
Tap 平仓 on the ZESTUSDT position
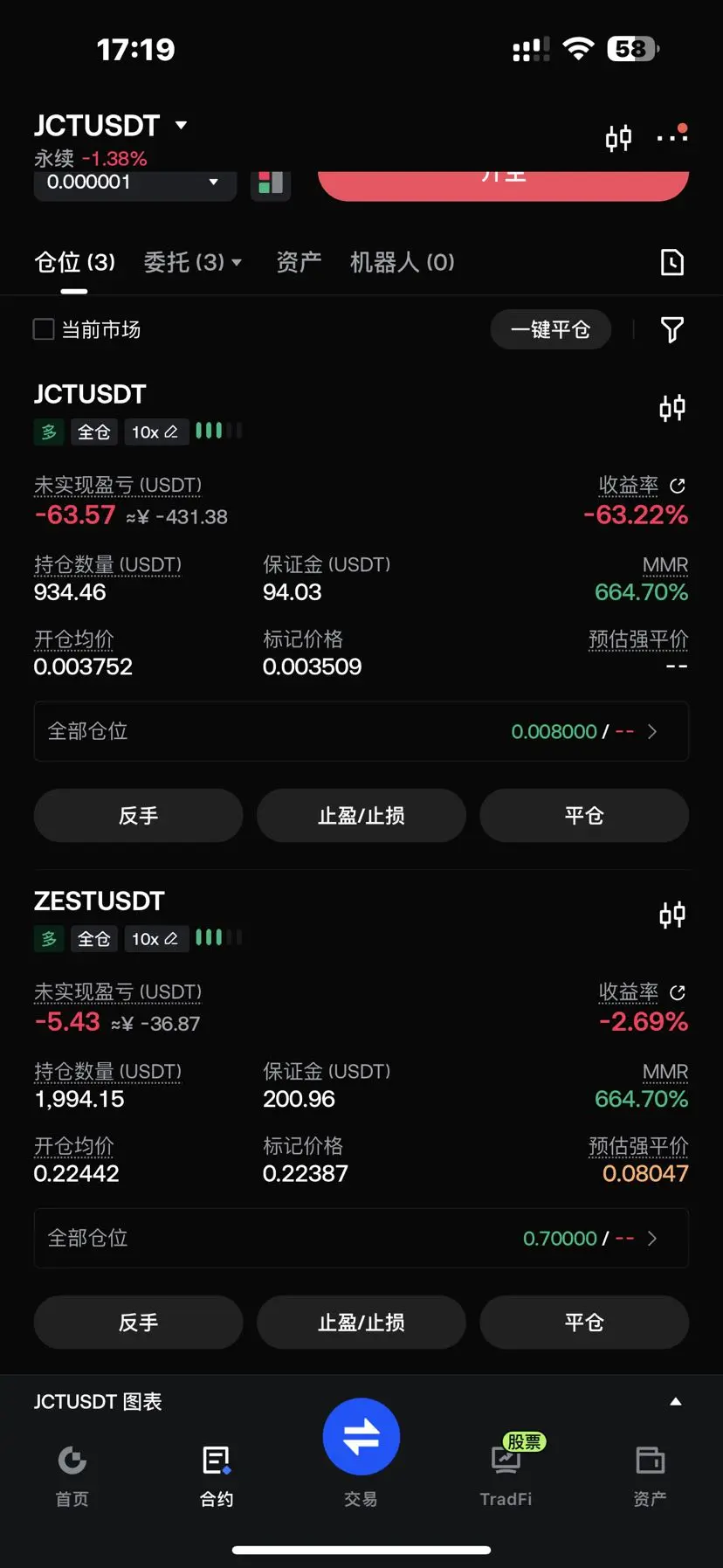tap(584, 1323)
